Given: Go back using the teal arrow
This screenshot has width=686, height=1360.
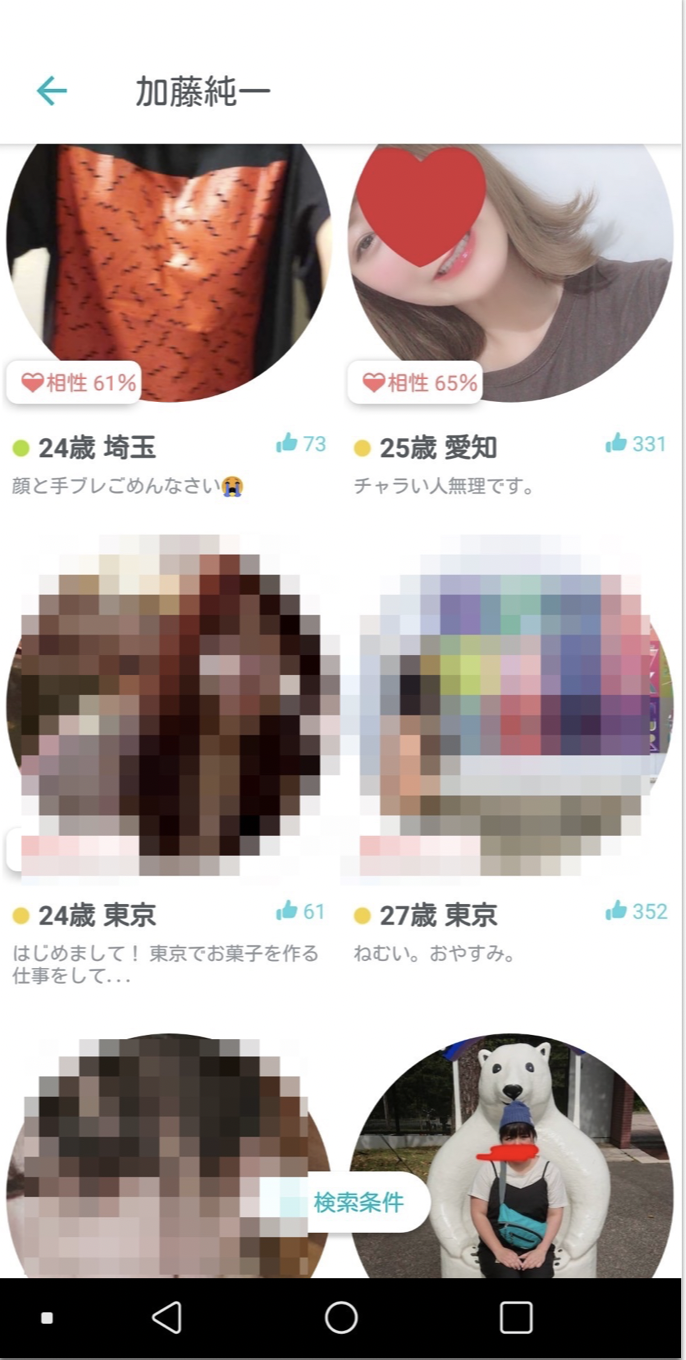Looking at the screenshot, I should tap(51, 92).
